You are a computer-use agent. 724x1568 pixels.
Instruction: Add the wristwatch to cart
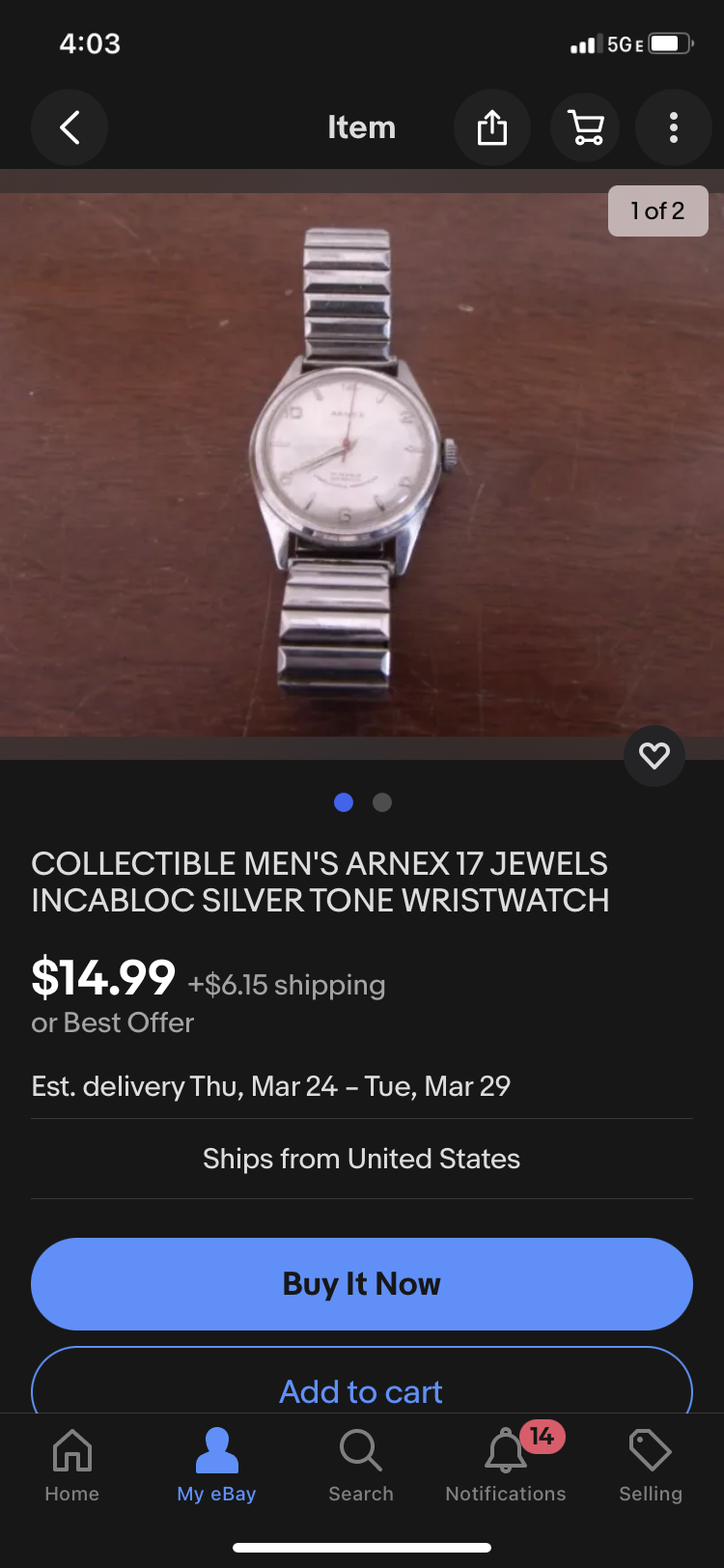[362, 1390]
